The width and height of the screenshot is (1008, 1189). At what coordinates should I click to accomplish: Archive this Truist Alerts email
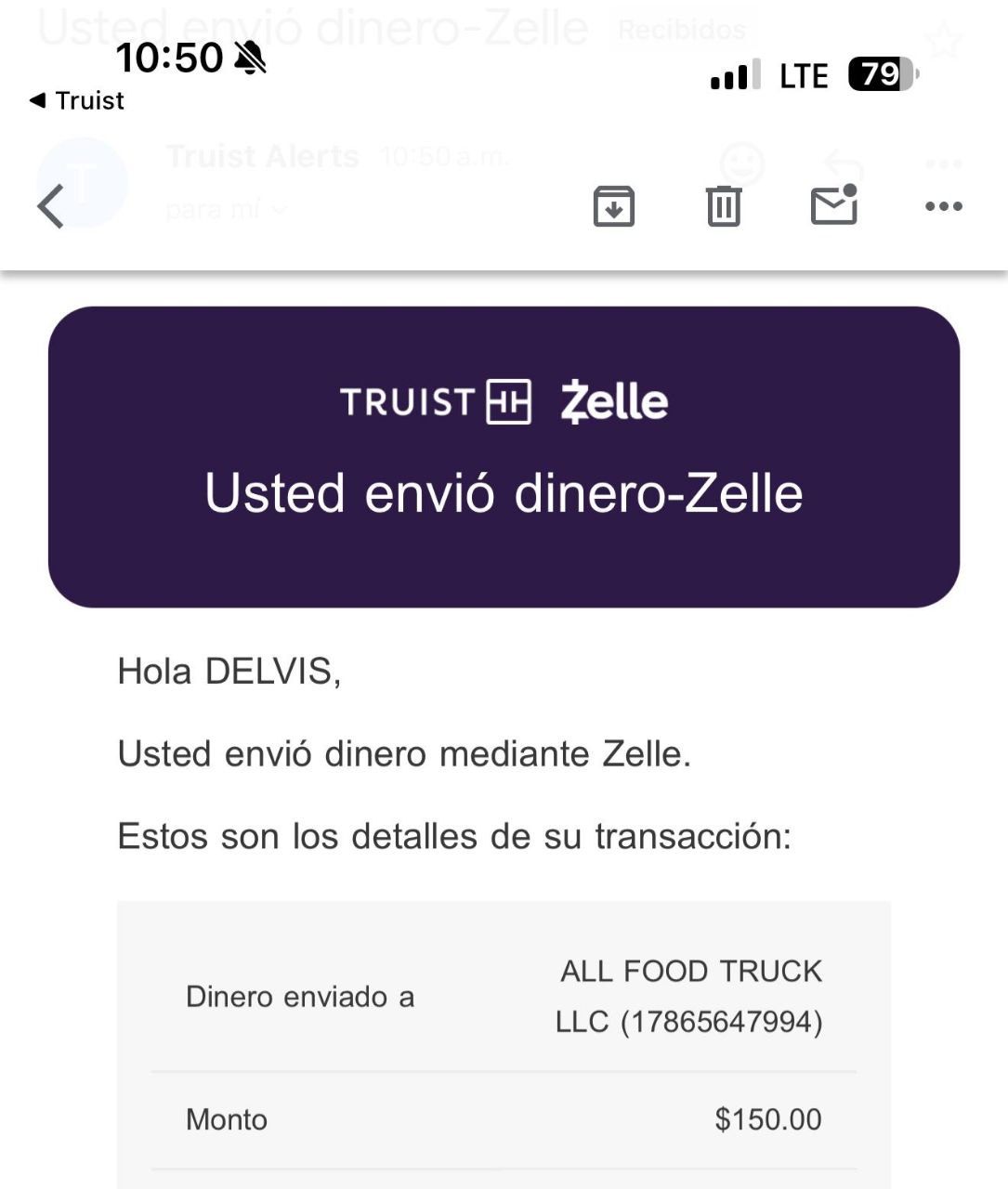tap(613, 206)
